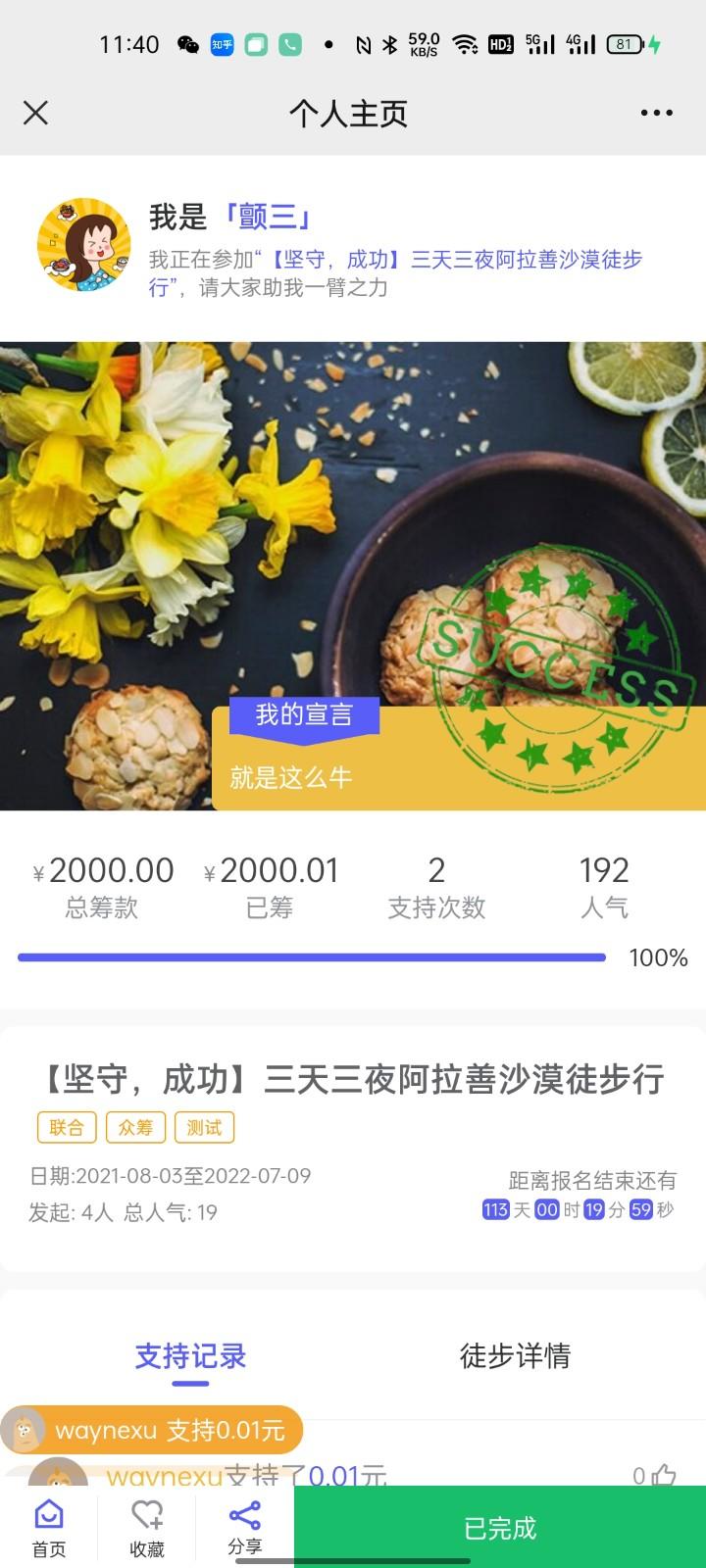Viewport: 706px width, 1568px height.
Task: Tap 收藏 to favorite this campaign
Action: coord(147,1527)
